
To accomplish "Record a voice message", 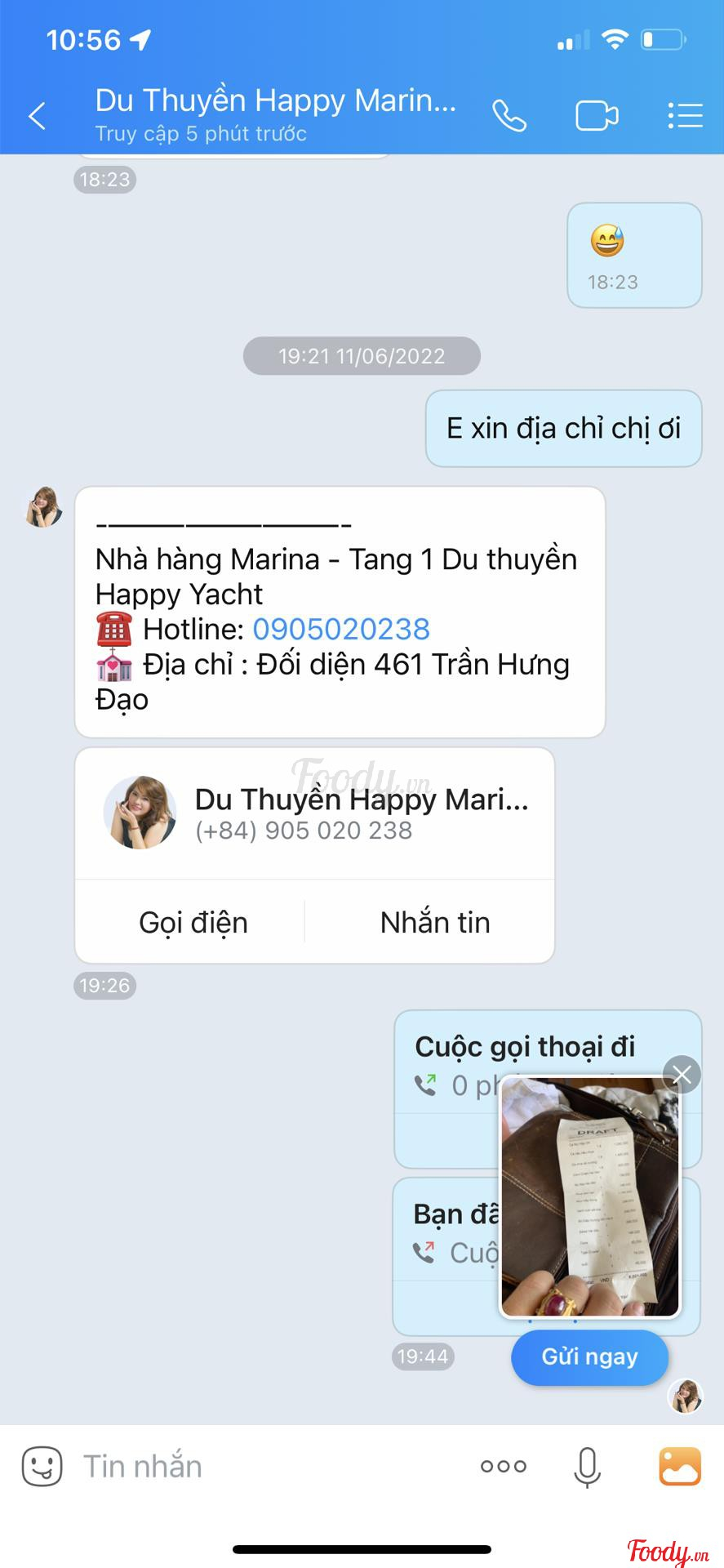I will (587, 1466).
